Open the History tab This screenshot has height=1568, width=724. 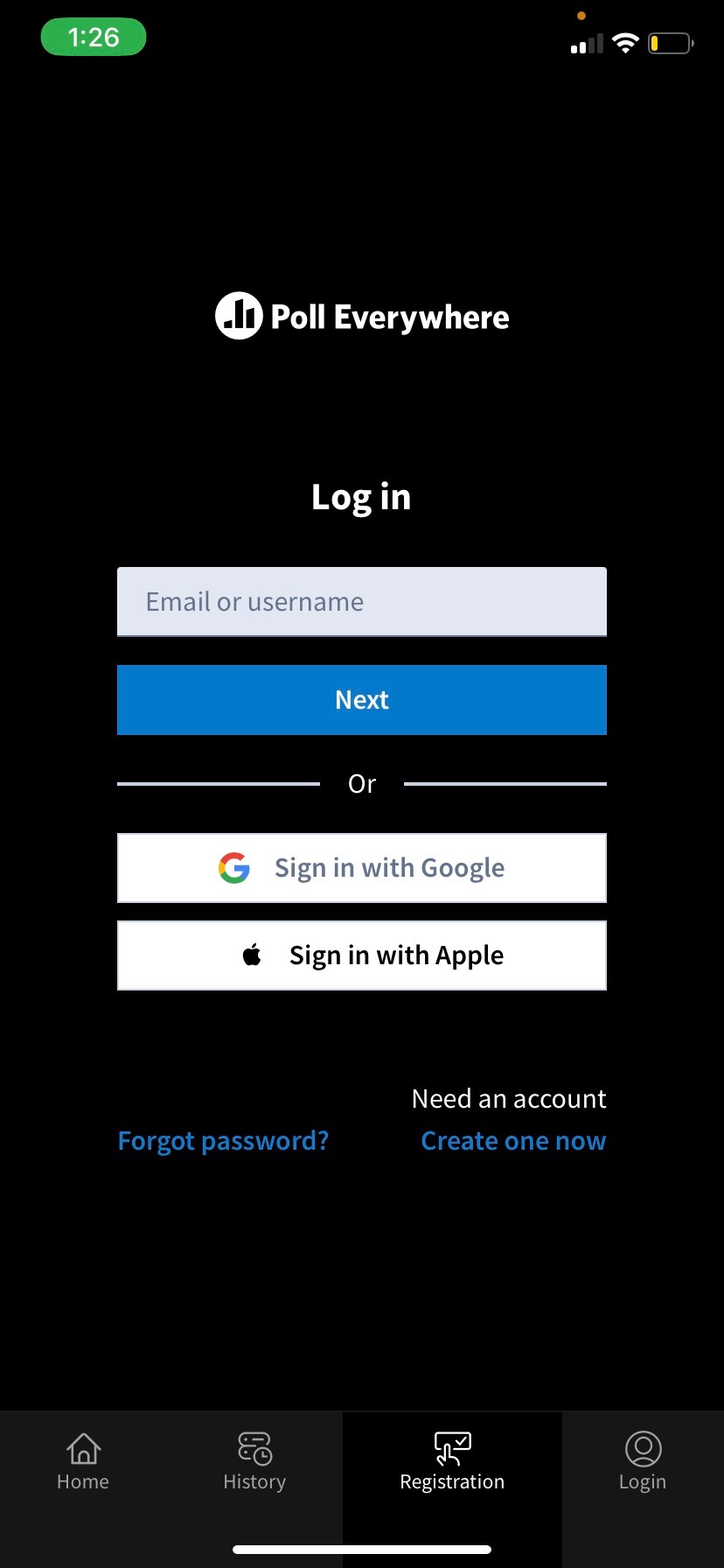pyautogui.click(x=254, y=1461)
